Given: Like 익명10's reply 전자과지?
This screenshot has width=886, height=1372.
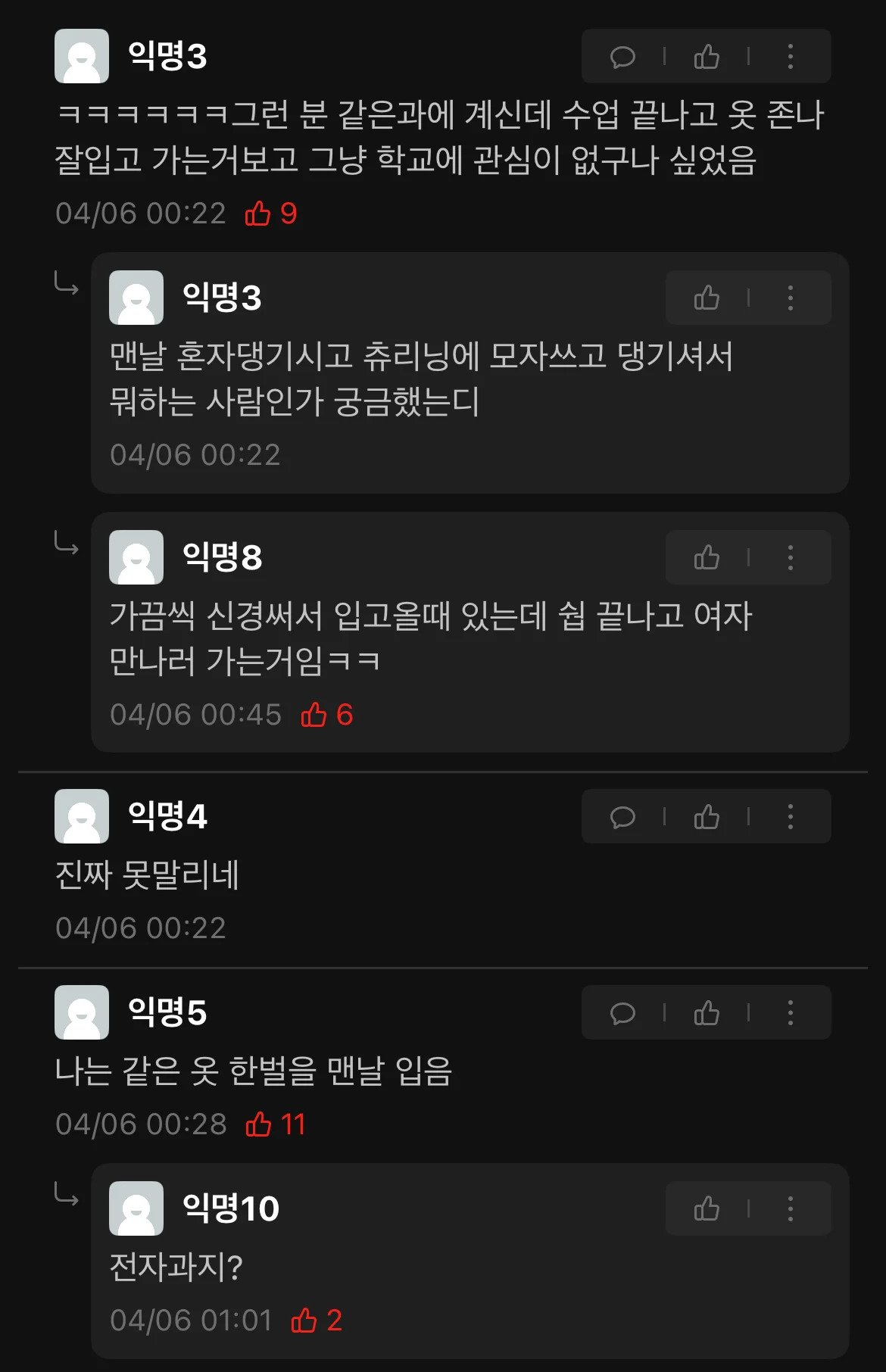Looking at the screenshot, I should pos(707,1208).
